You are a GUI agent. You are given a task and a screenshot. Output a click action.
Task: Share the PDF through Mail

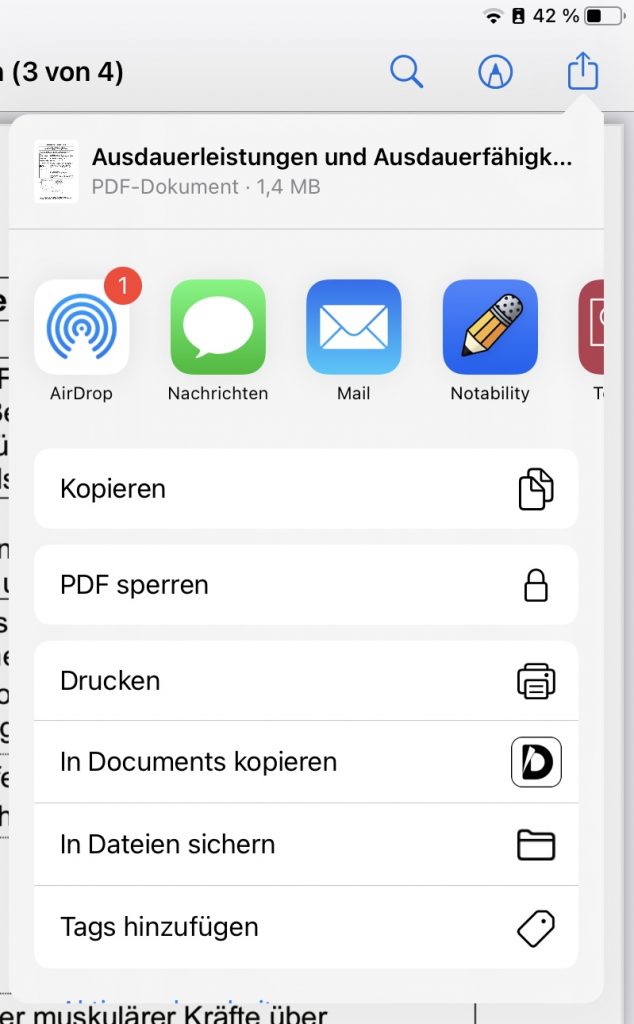[354, 327]
